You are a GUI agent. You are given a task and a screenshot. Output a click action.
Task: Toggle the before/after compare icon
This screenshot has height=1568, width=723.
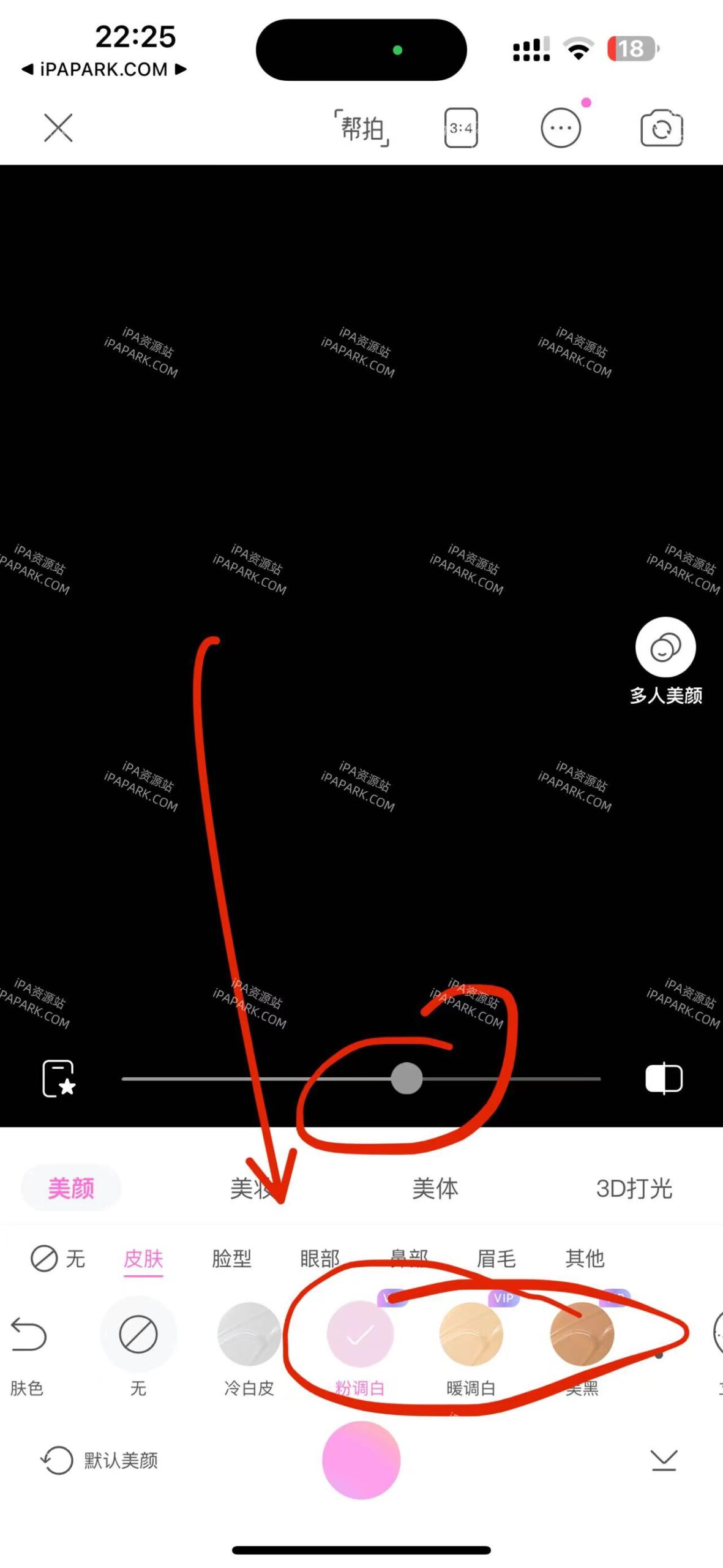click(x=664, y=1078)
